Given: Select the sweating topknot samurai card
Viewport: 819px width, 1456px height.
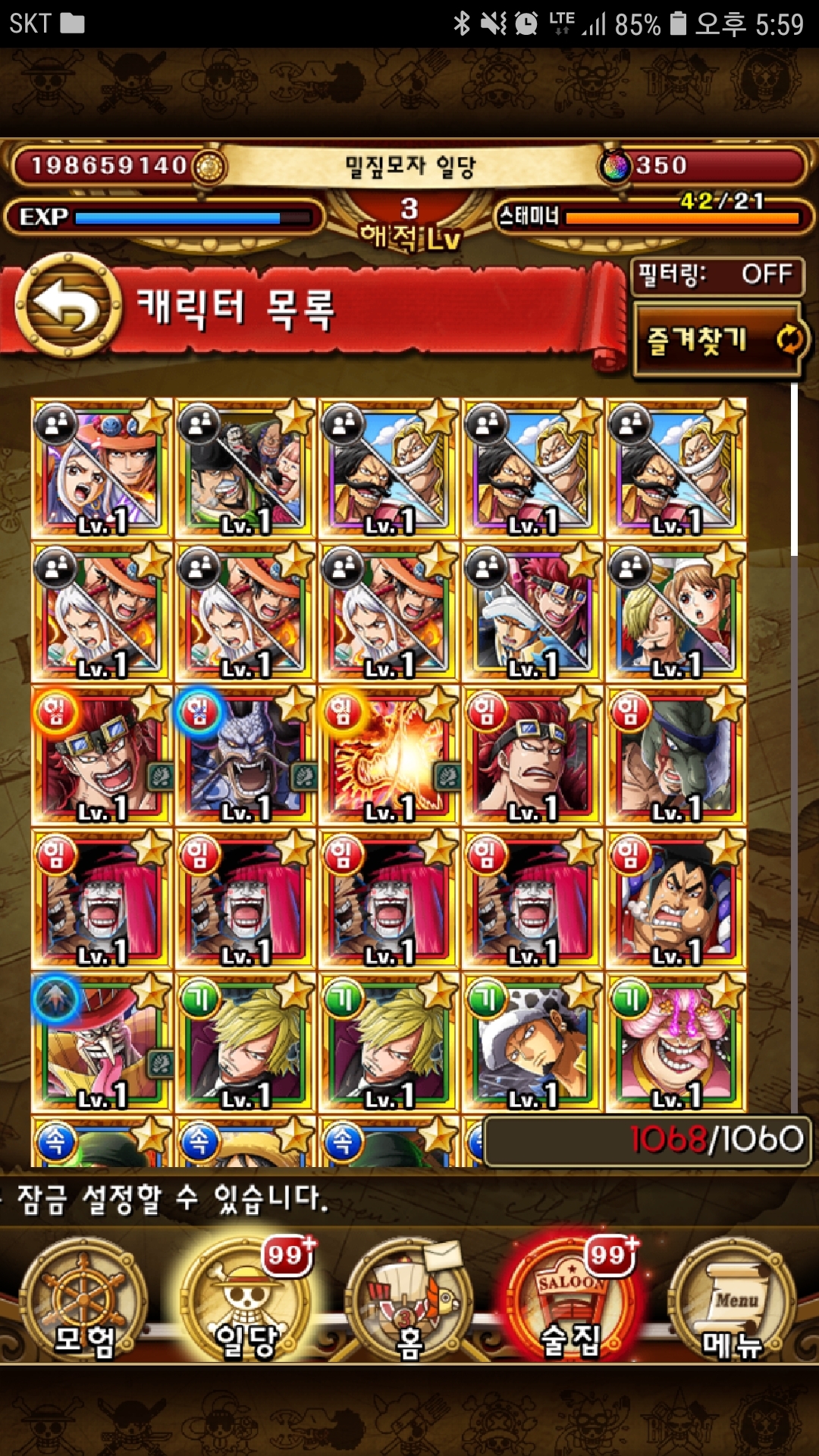Looking at the screenshot, I should [676, 899].
